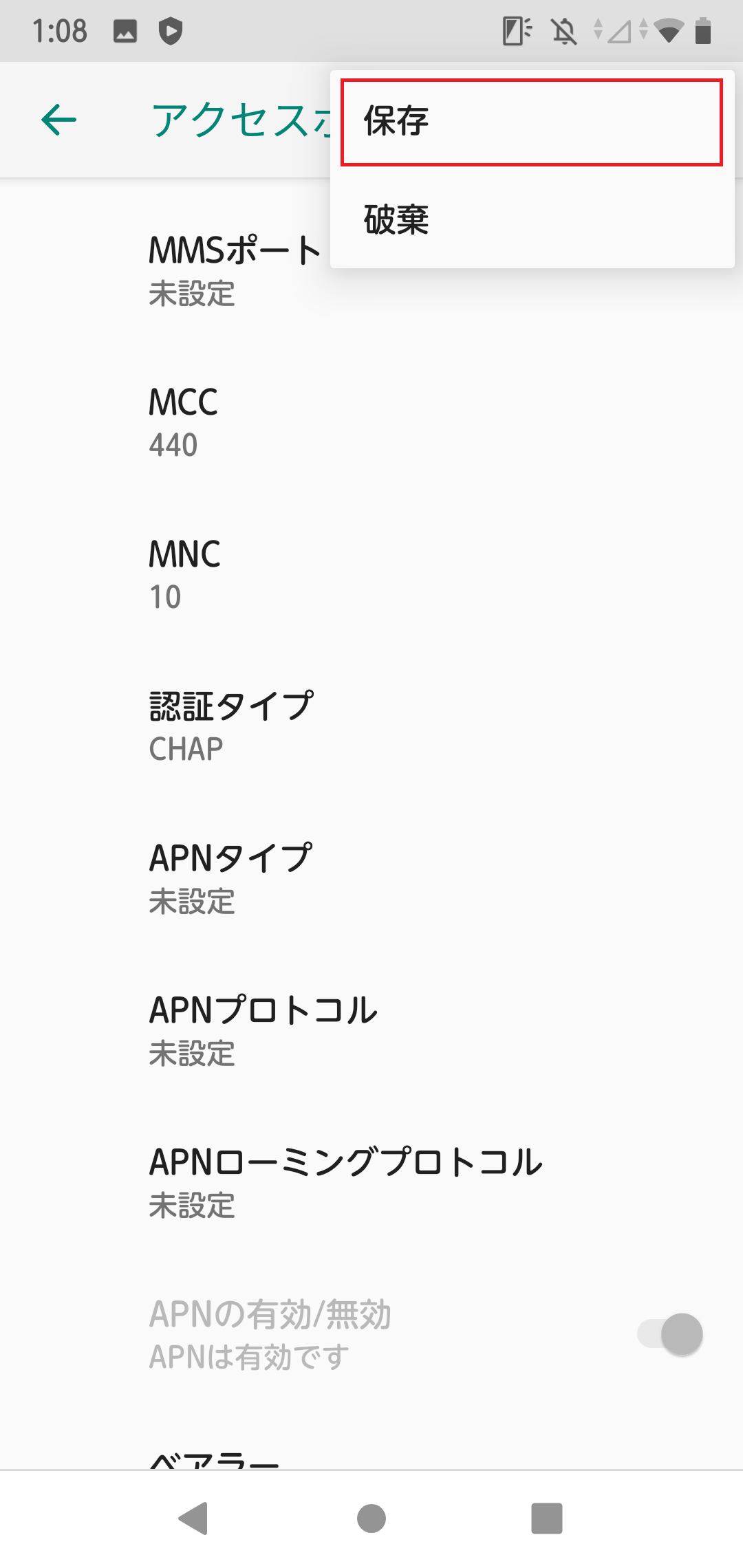Tap the muted alarm icon in status bar
The image size is (743, 1568).
563,30
